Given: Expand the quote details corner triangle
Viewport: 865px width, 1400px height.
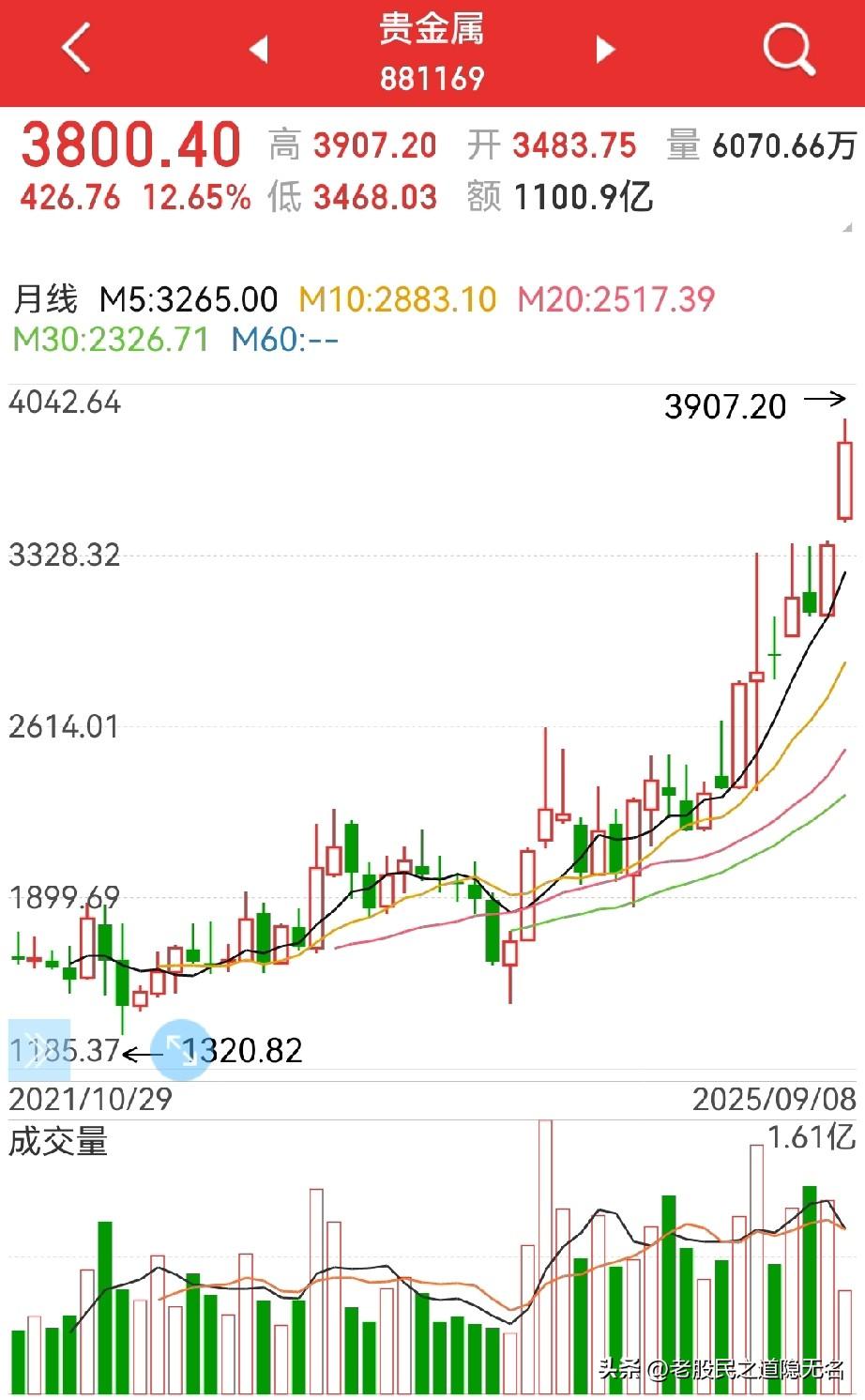Looking at the screenshot, I should tap(847, 227).
